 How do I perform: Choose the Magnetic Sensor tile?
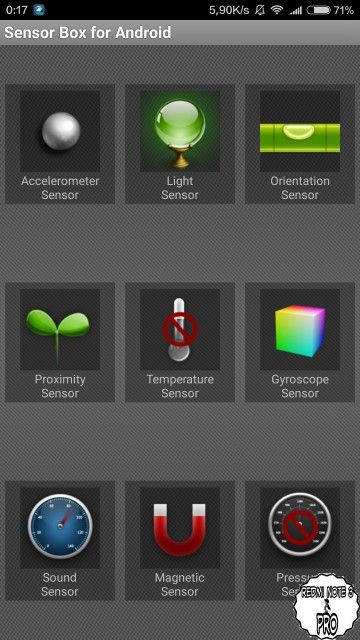[x=180, y=541]
